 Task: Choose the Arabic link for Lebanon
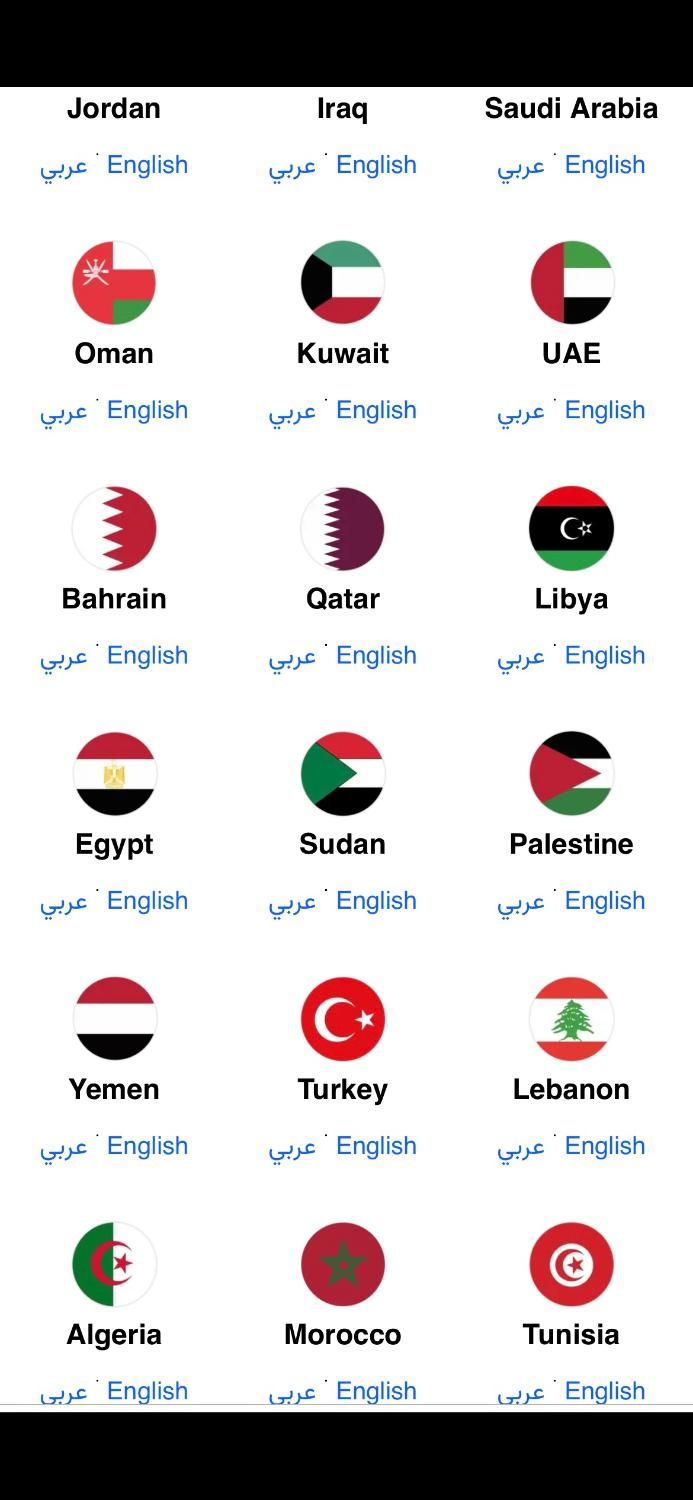pyautogui.click(x=521, y=1146)
